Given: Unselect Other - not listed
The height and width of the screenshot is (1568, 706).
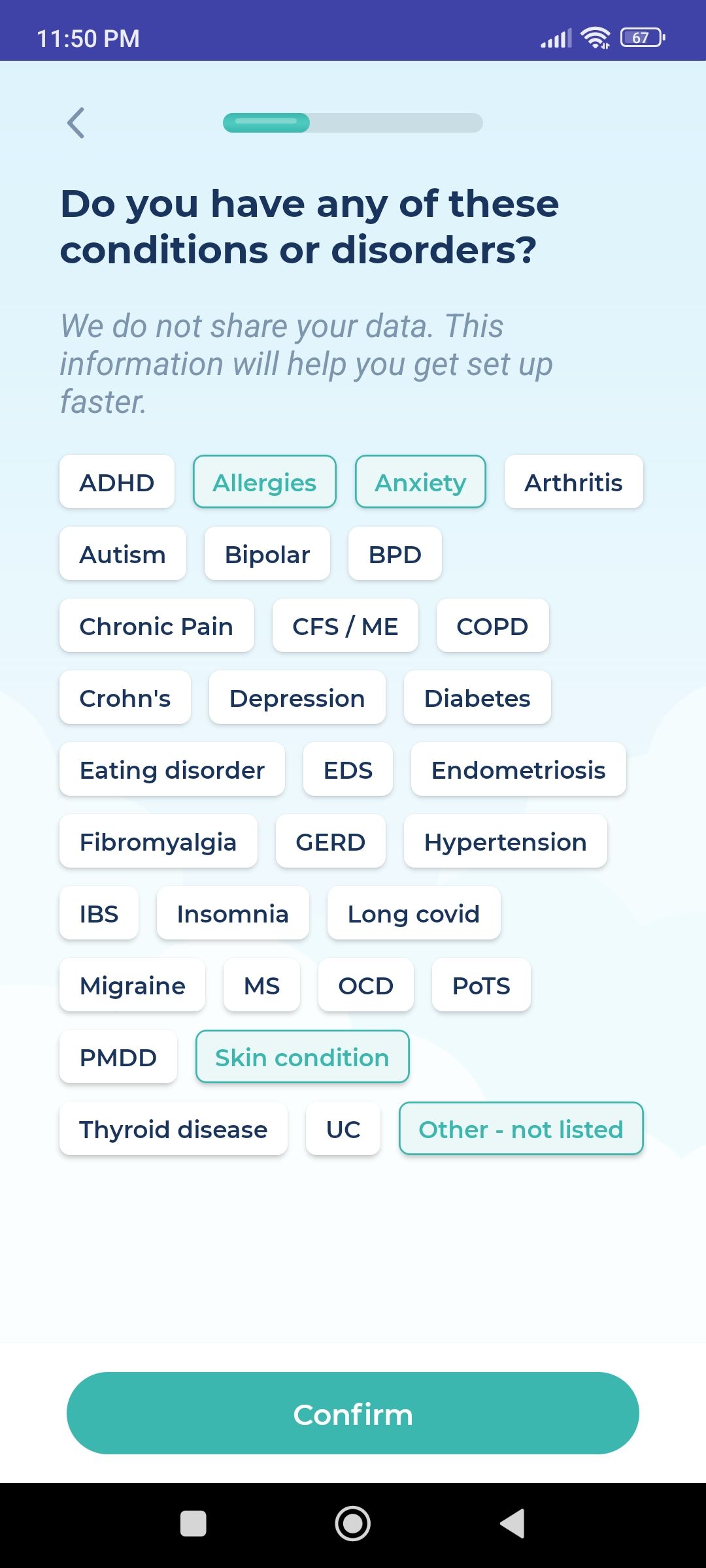Looking at the screenshot, I should click(x=521, y=1129).
